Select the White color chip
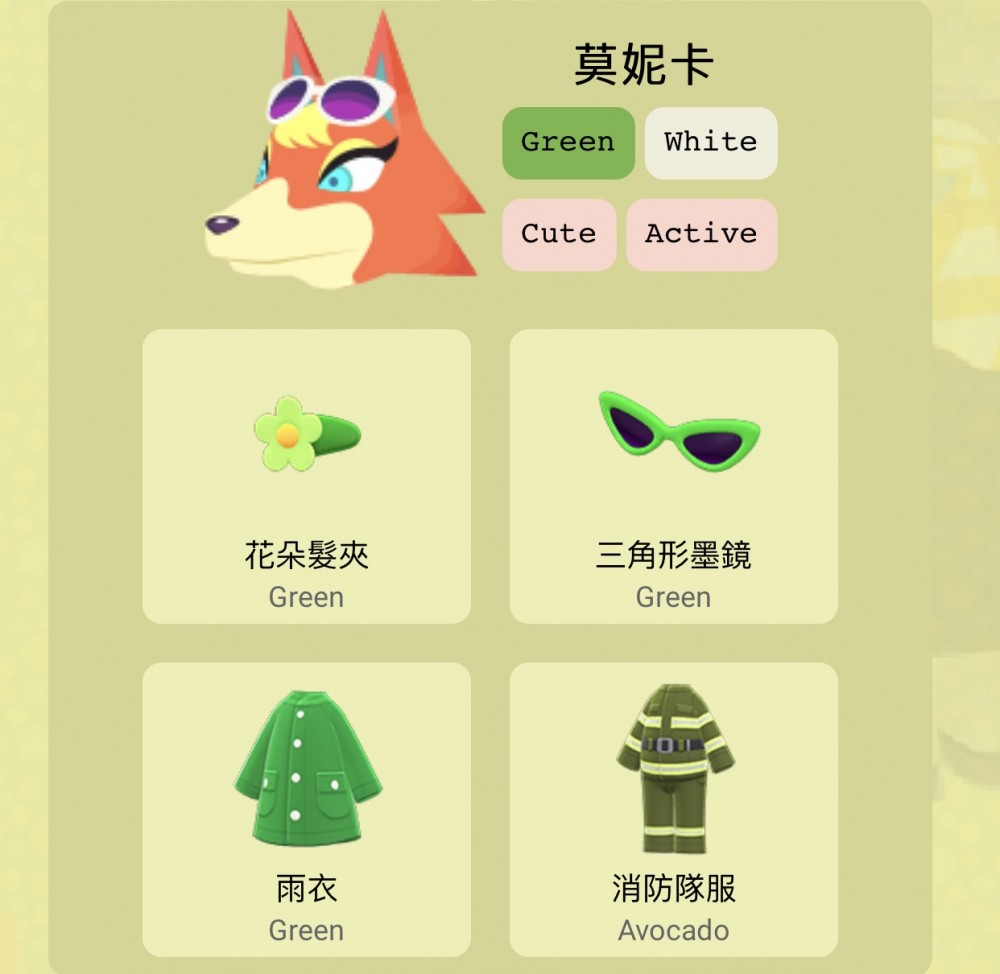This screenshot has width=1000, height=974. [x=710, y=143]
